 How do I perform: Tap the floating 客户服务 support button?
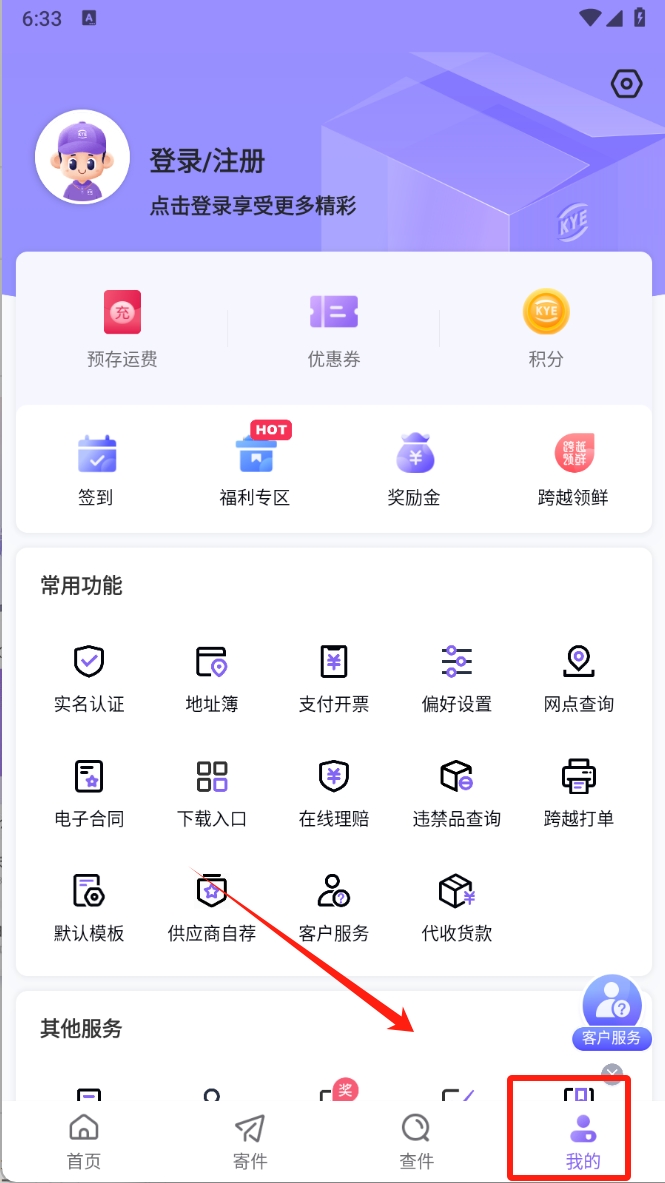point(612,1012)
